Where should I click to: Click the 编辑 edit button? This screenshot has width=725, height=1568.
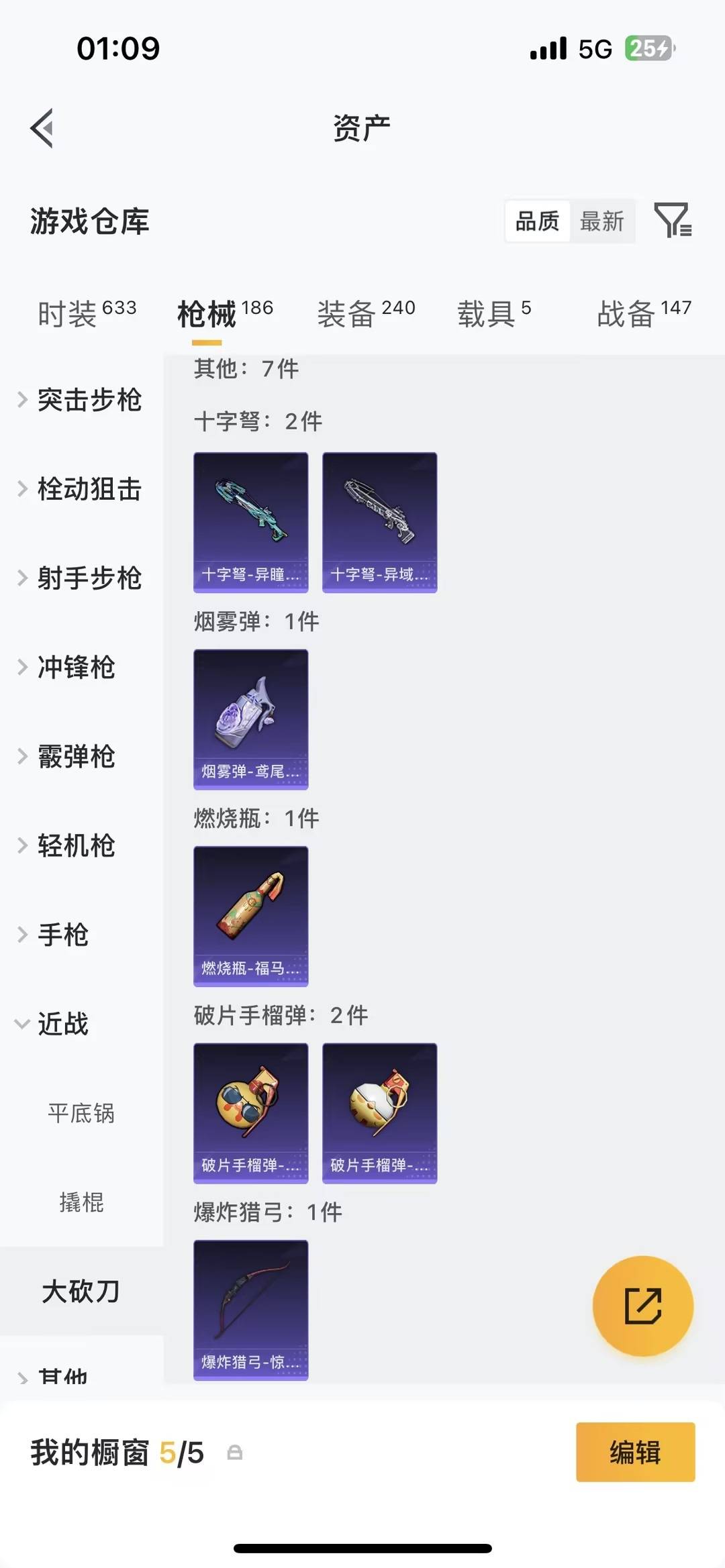click(635, 1452)
